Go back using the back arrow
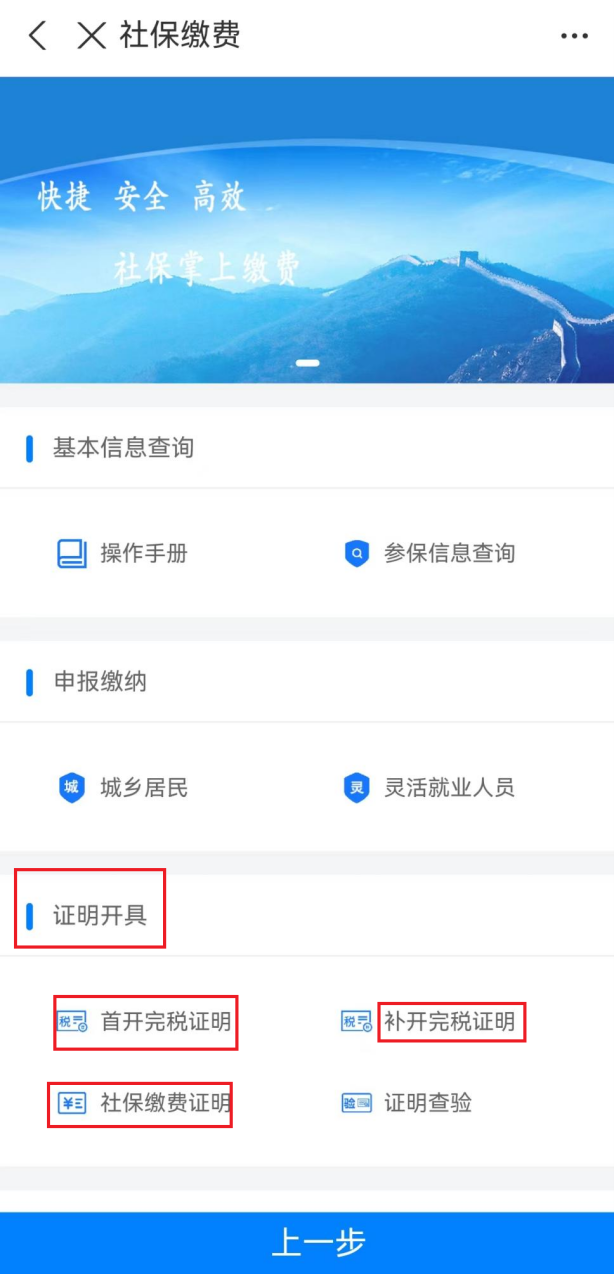The width and height of the screenshot is (614, 1274). pos(37,36)
